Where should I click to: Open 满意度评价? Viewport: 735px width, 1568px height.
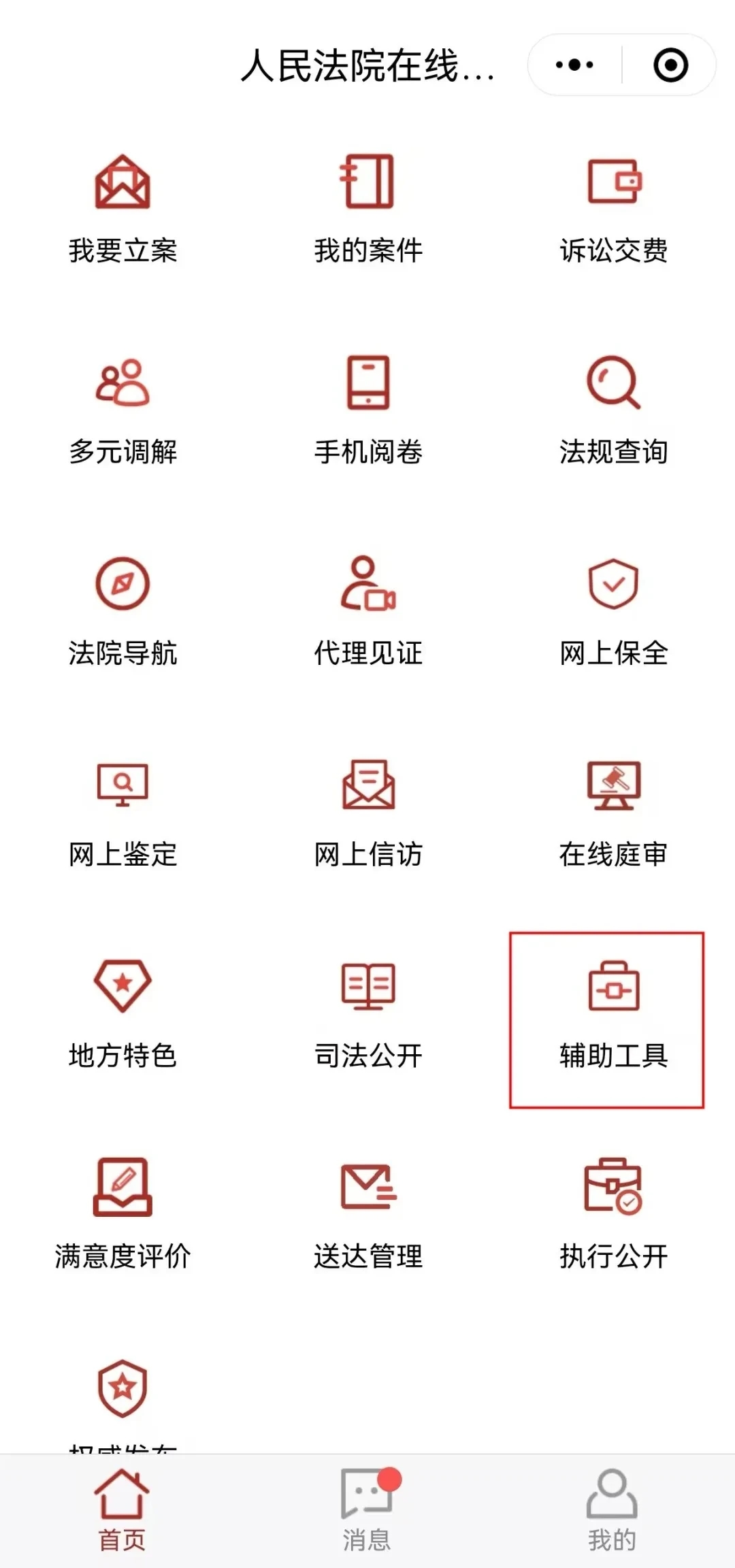(122, 1215)
